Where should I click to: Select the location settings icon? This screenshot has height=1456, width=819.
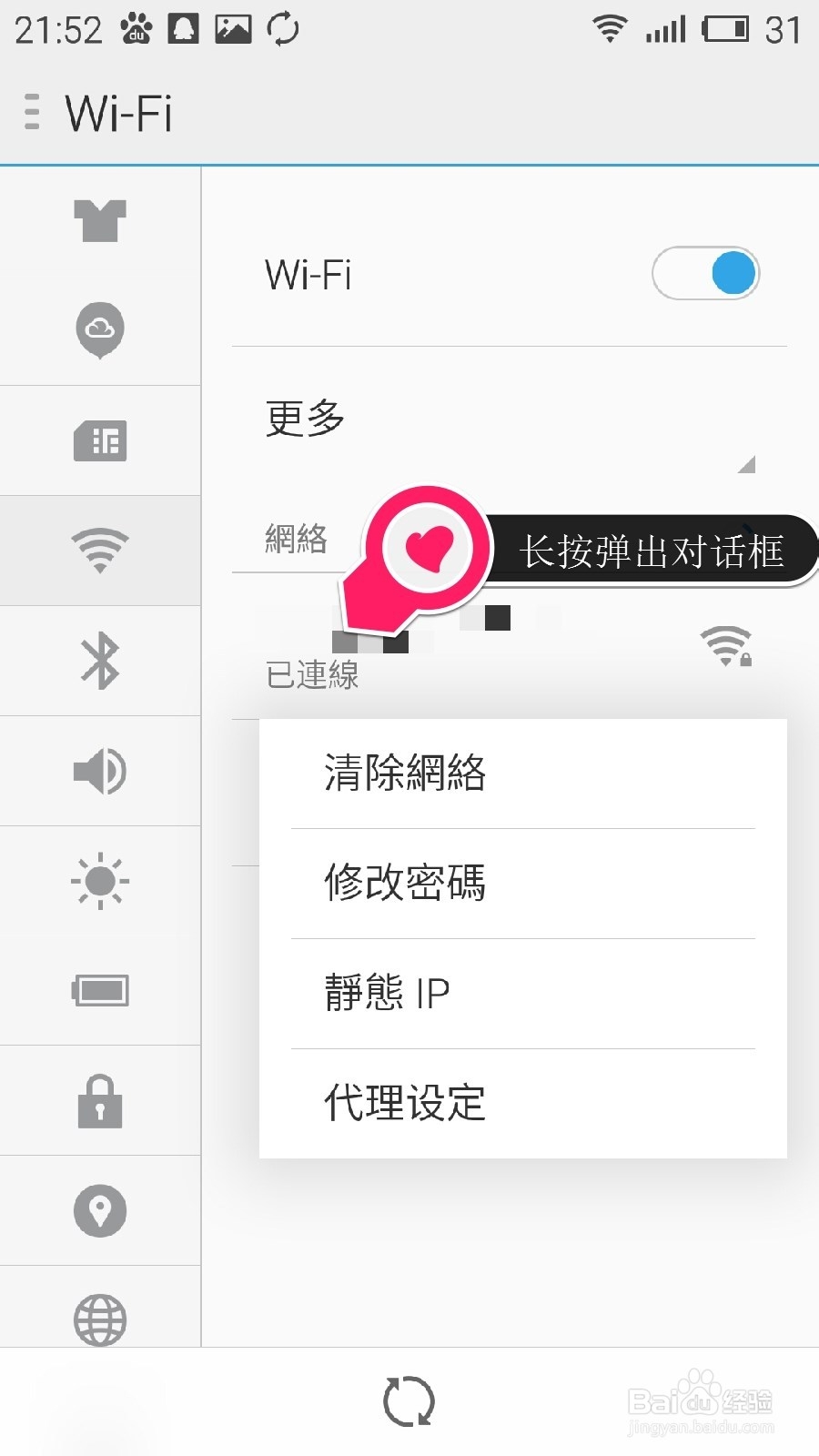point(100,1210)
